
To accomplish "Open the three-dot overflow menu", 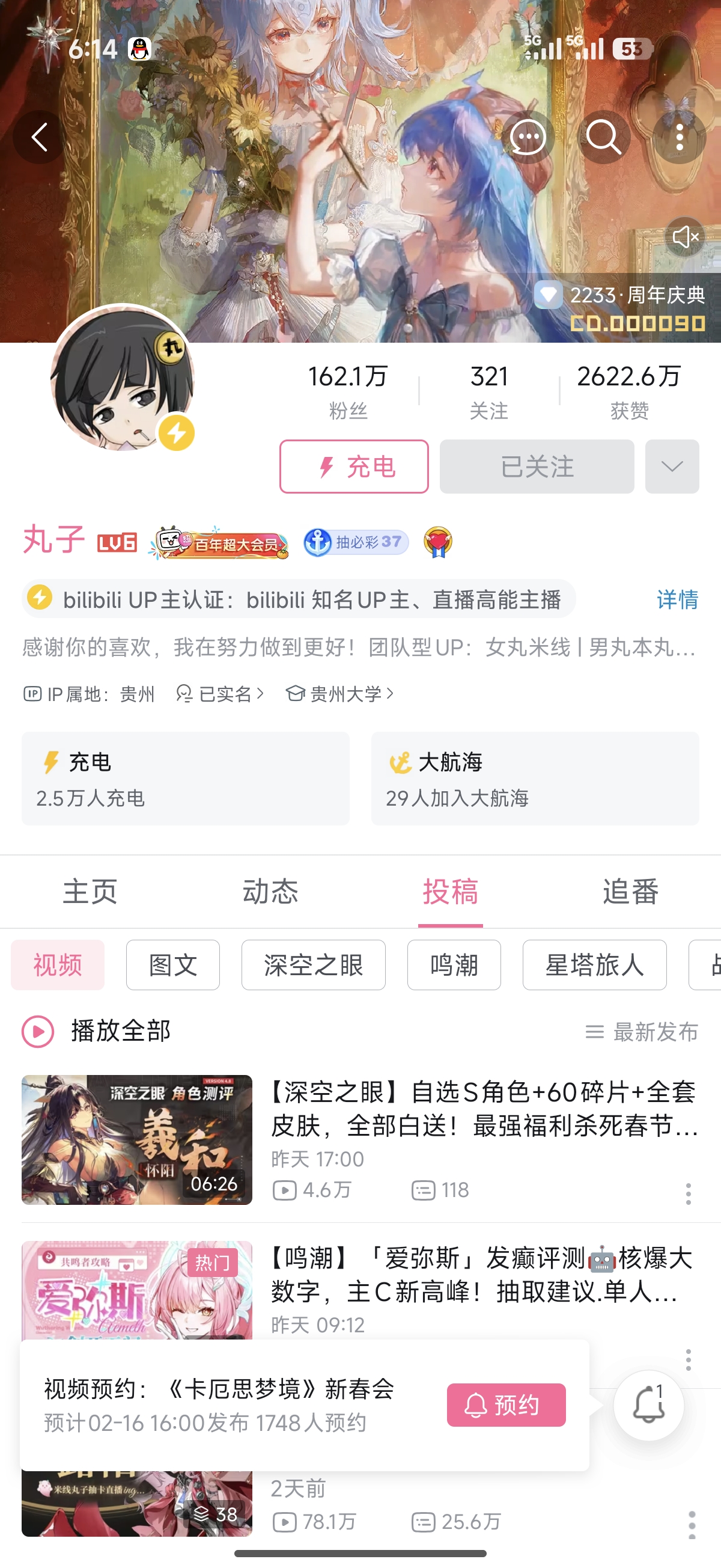I will click(679, 137).
